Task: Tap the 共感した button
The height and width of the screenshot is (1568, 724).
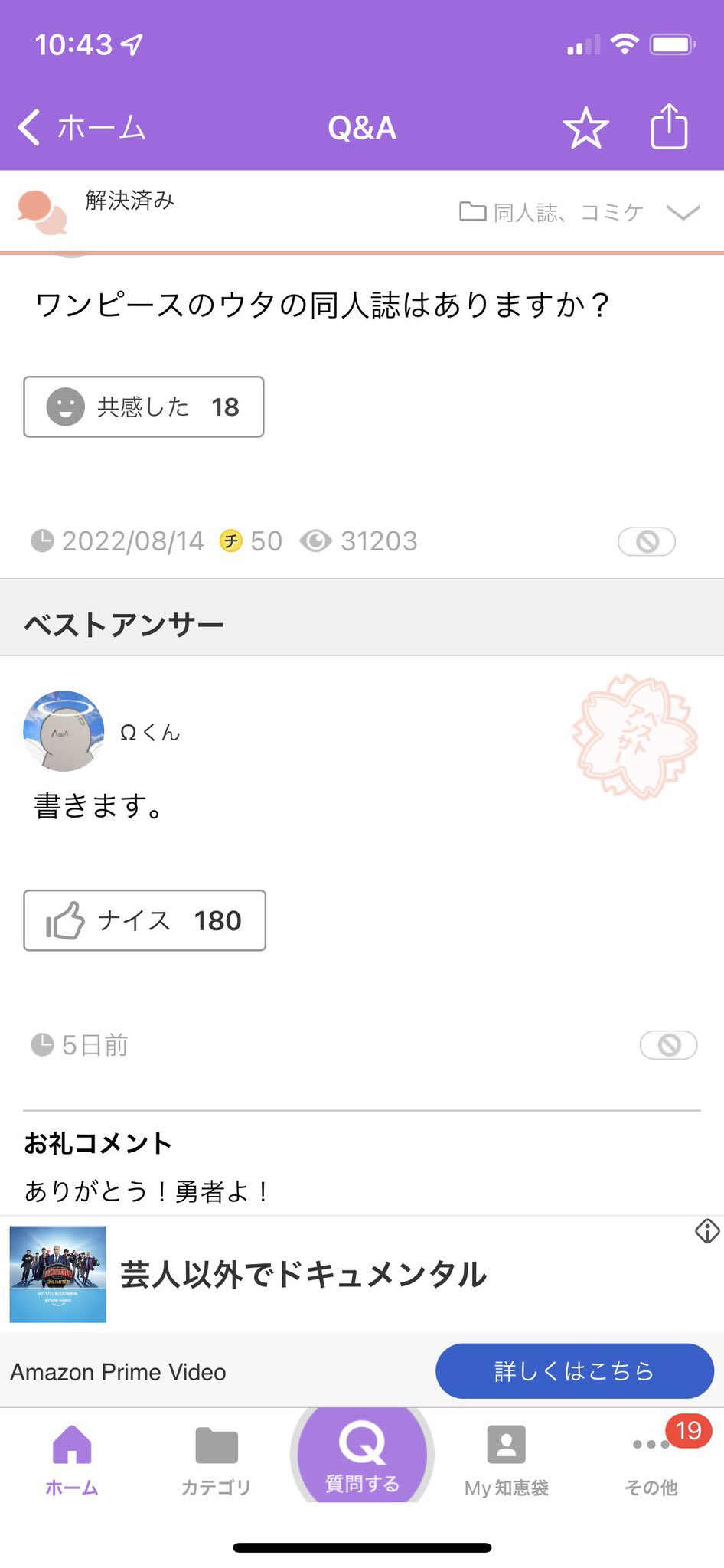Action: 144,407
